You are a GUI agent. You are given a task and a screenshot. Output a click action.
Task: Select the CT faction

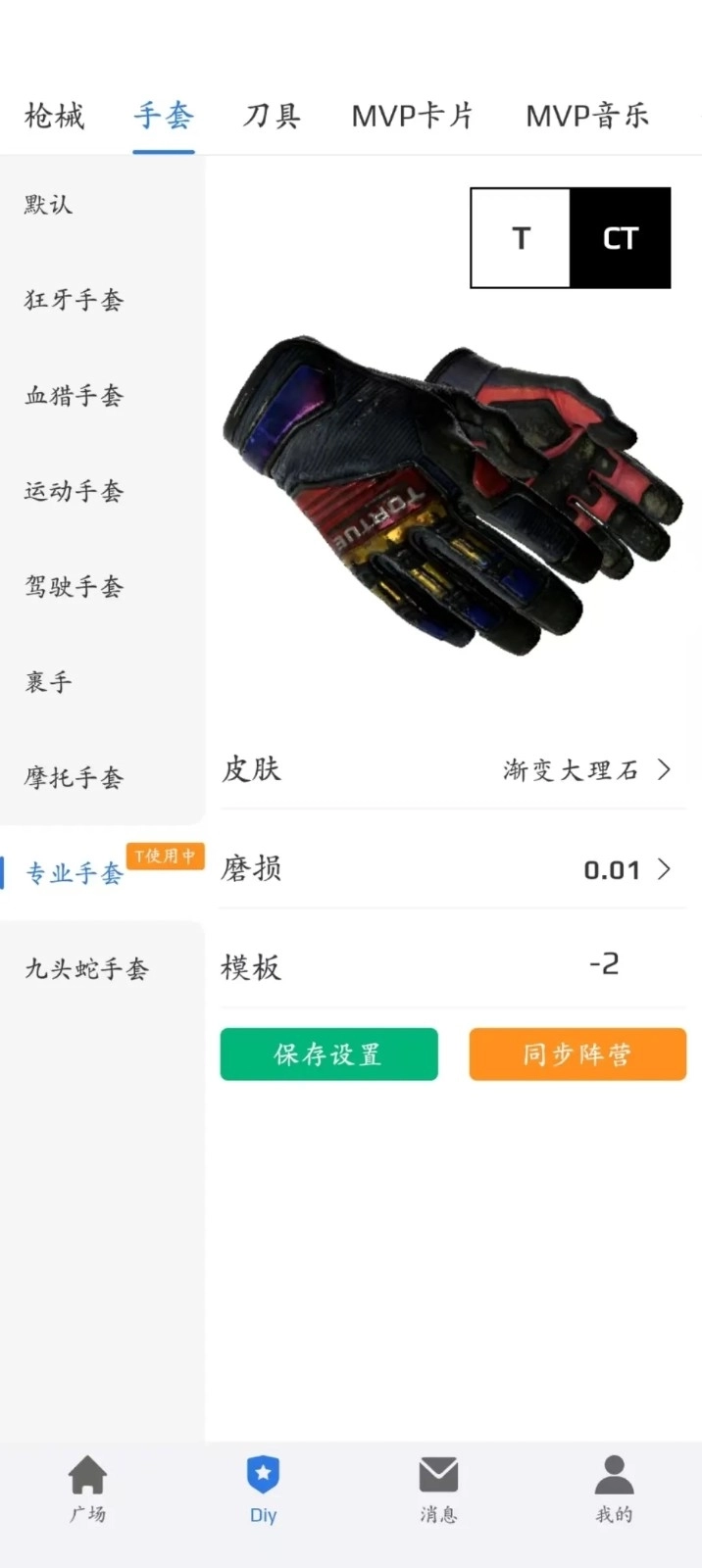pyautogui.click(x=621, y=238)
